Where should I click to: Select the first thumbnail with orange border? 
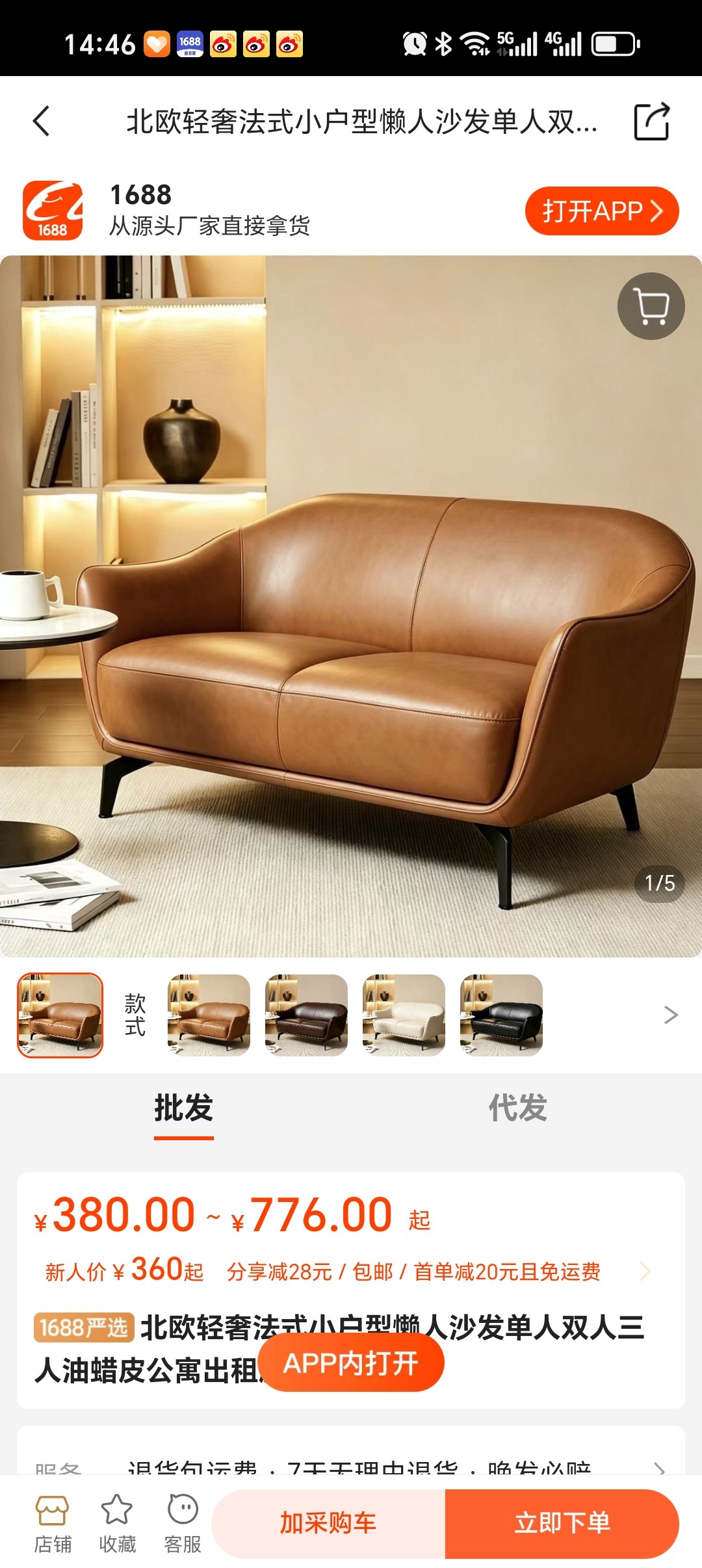pyautogui.click(x=60, y=1015)
